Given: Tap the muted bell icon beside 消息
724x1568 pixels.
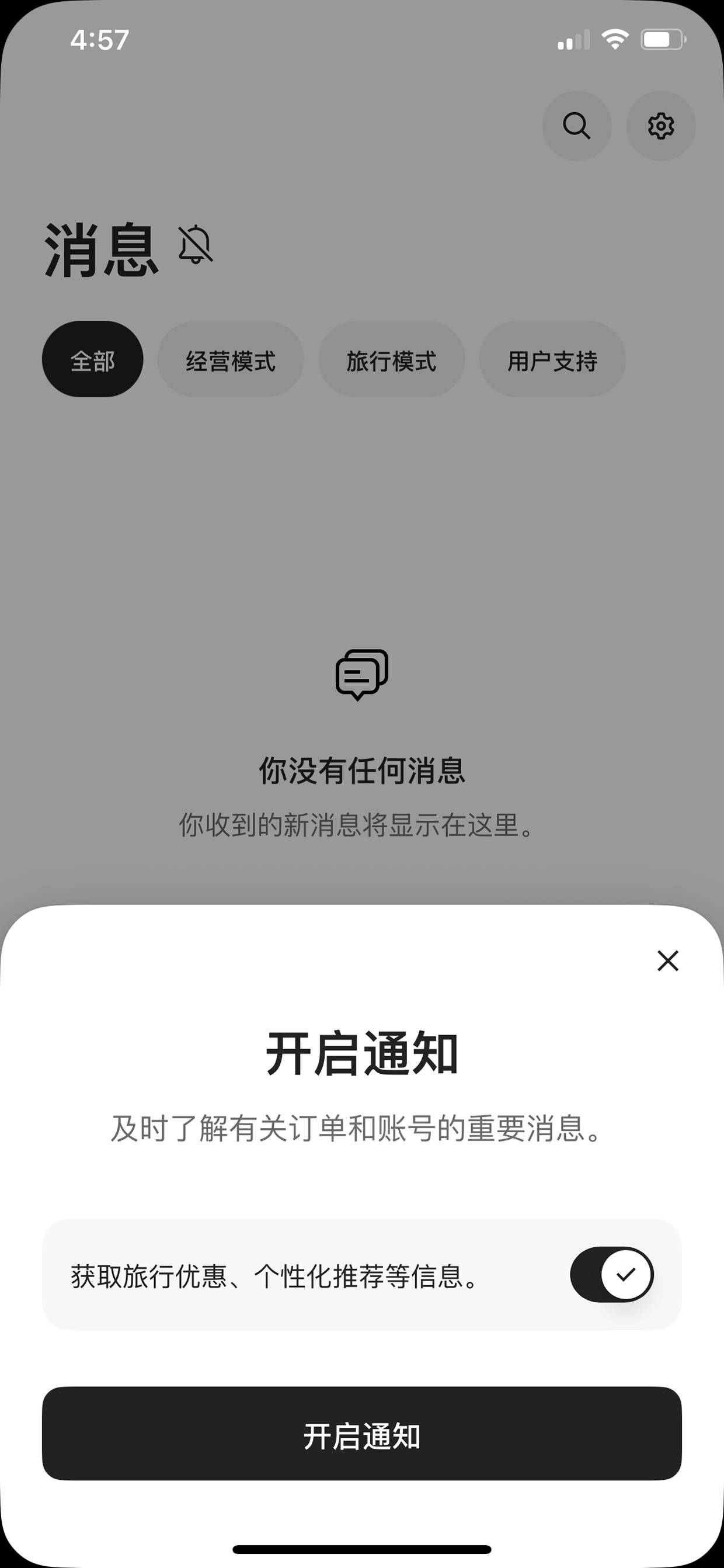Looking at the screenshot, I should (x=195, y=244).
